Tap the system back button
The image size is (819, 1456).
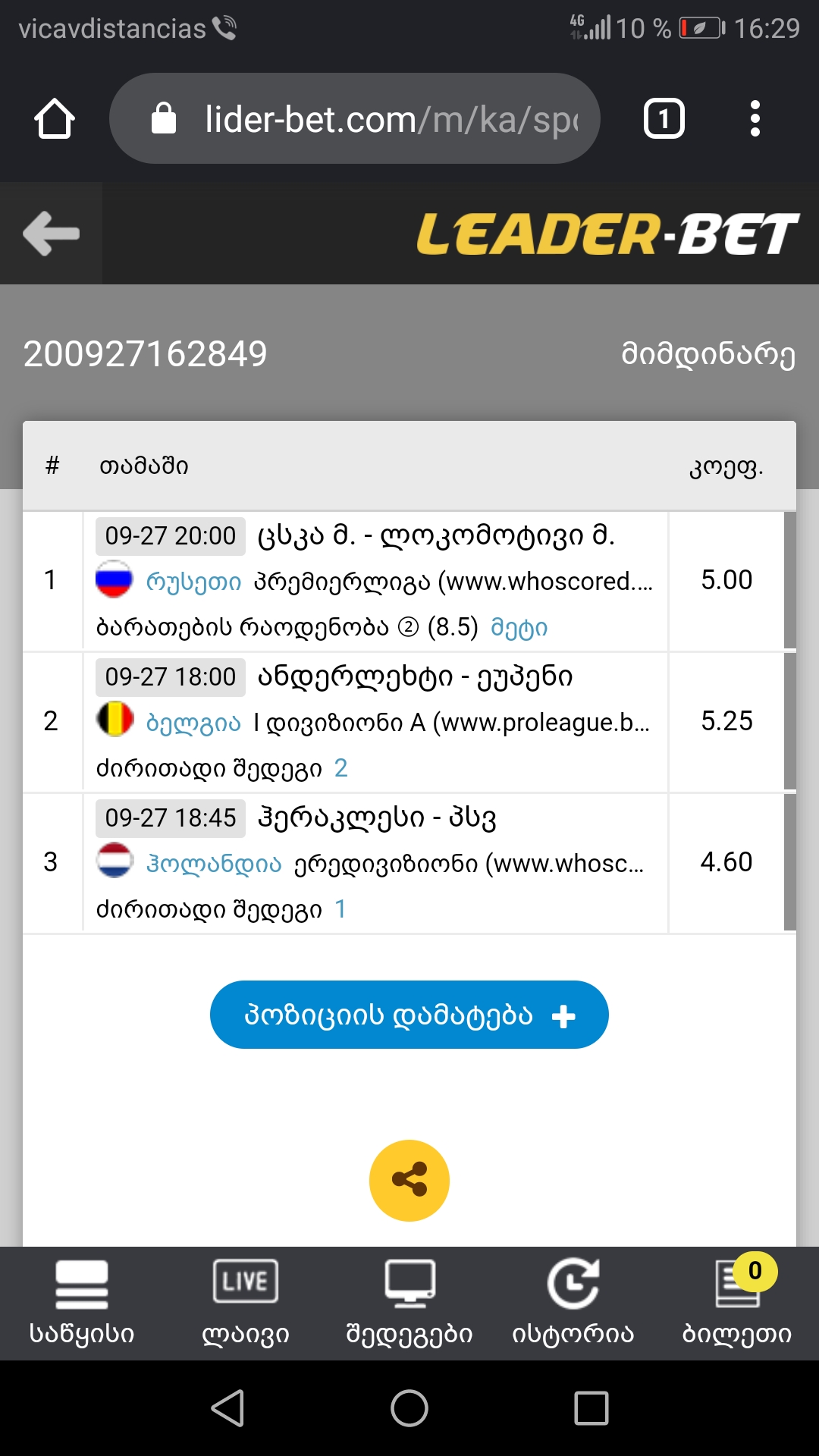pos(227,1408)
